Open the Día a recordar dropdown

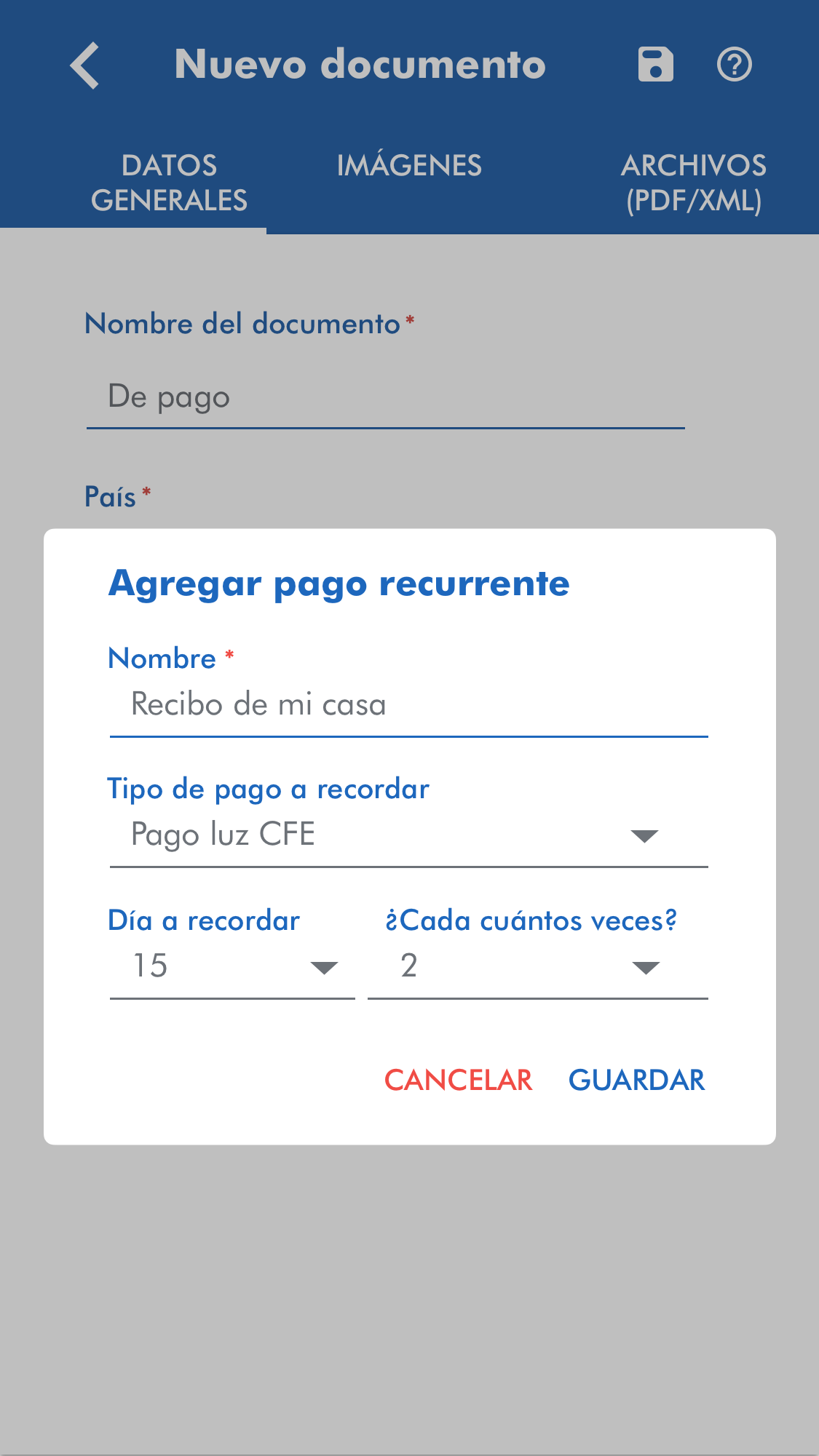click(x=232, y=966)
